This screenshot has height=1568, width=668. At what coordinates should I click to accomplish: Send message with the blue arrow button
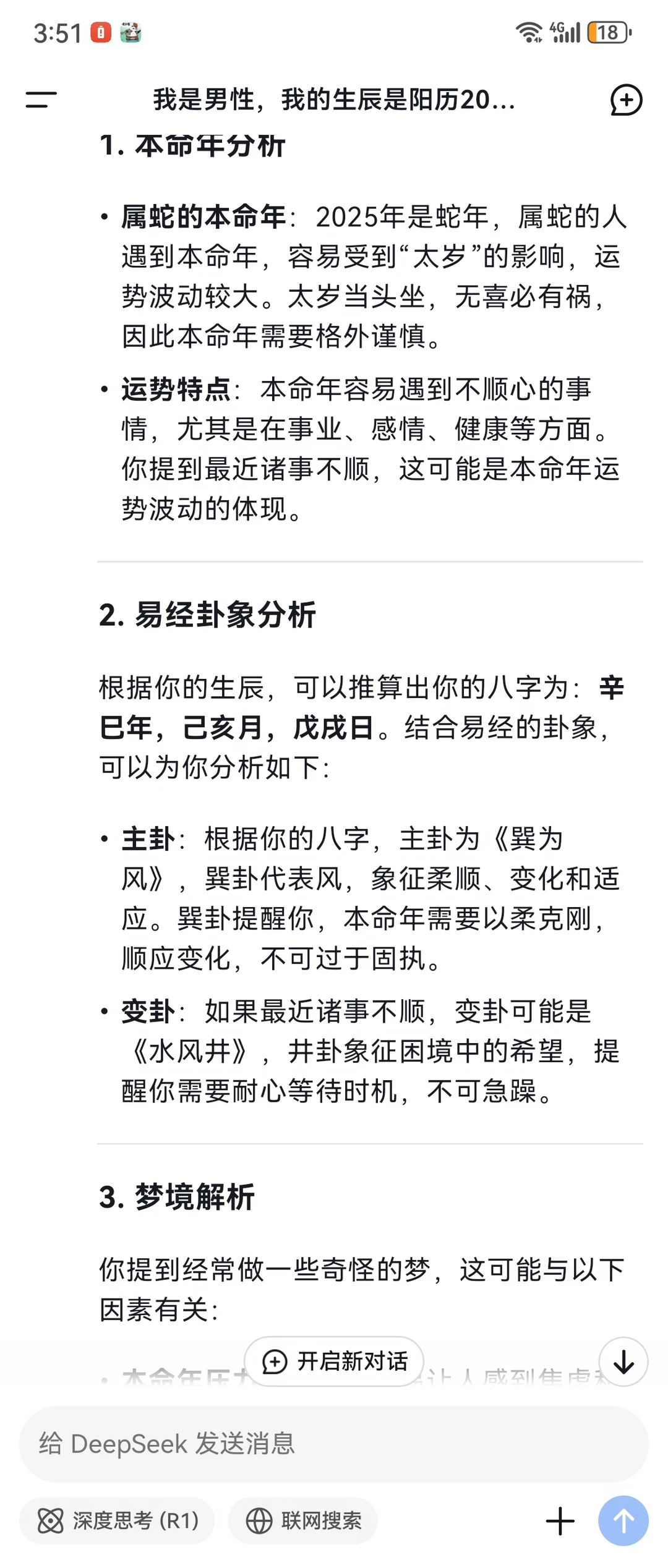click(623, 1520)
